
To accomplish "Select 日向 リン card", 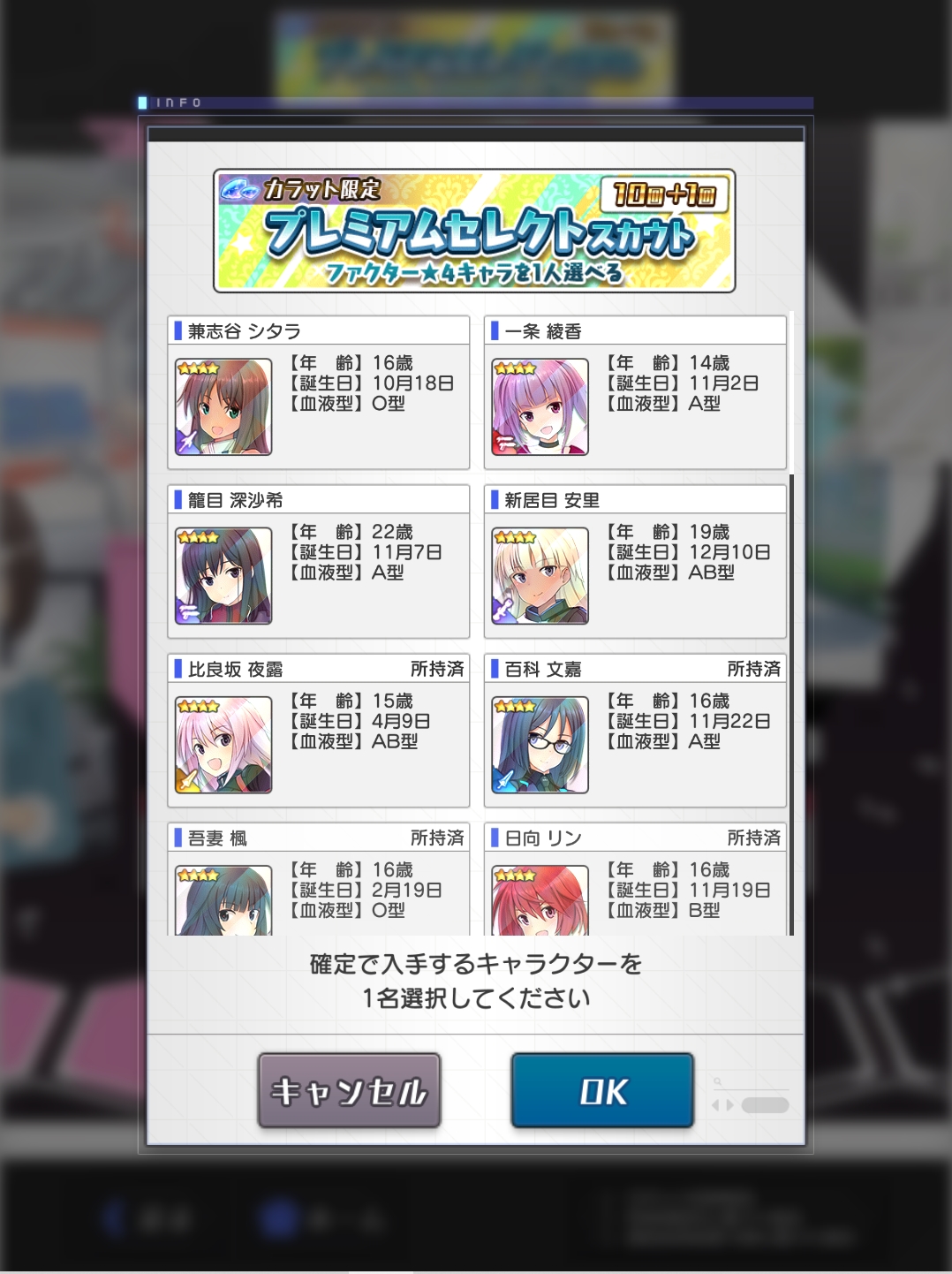I will point(635,879).
